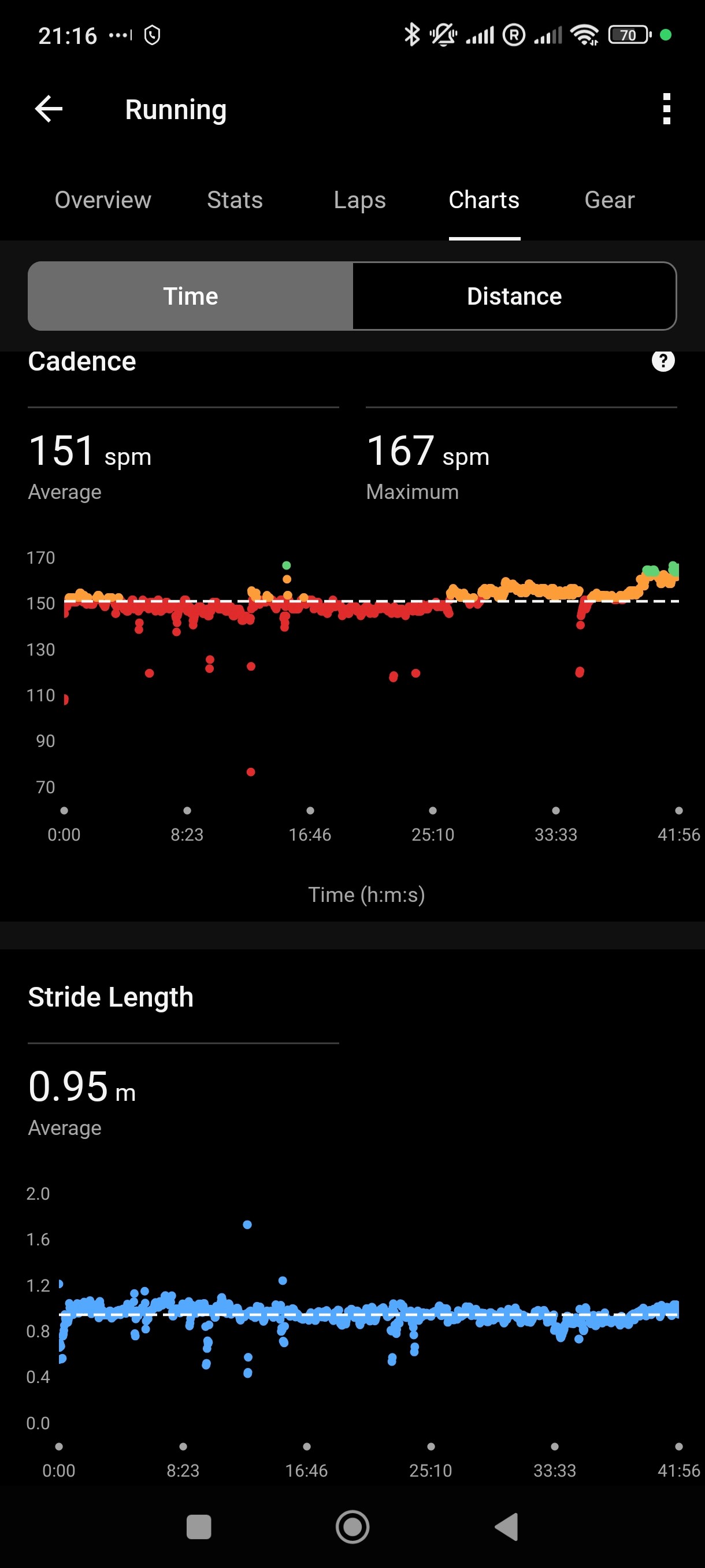Open the Gear tab
This screenshot has width=705, height=1568.
click(609, 200)
